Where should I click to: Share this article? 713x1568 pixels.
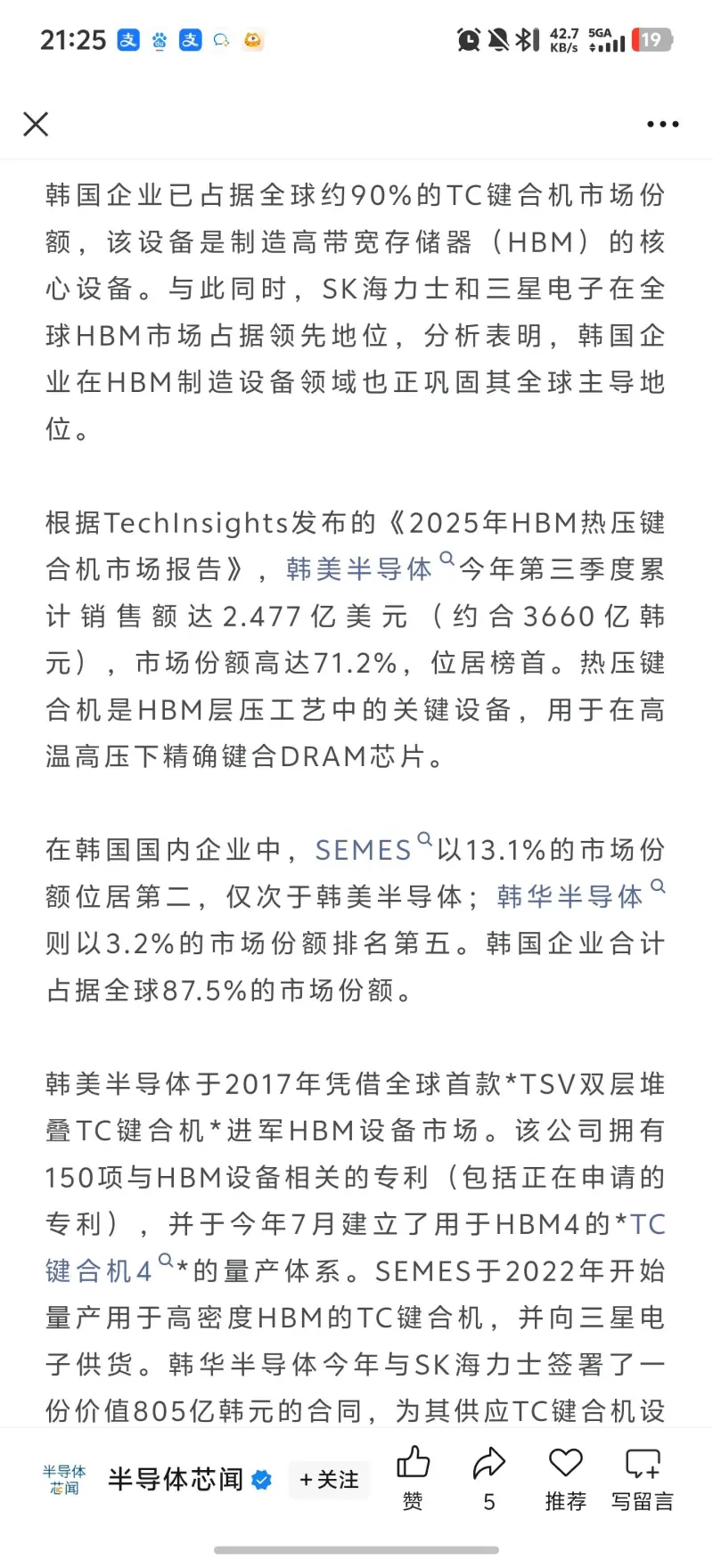(x=488, y=1479)
